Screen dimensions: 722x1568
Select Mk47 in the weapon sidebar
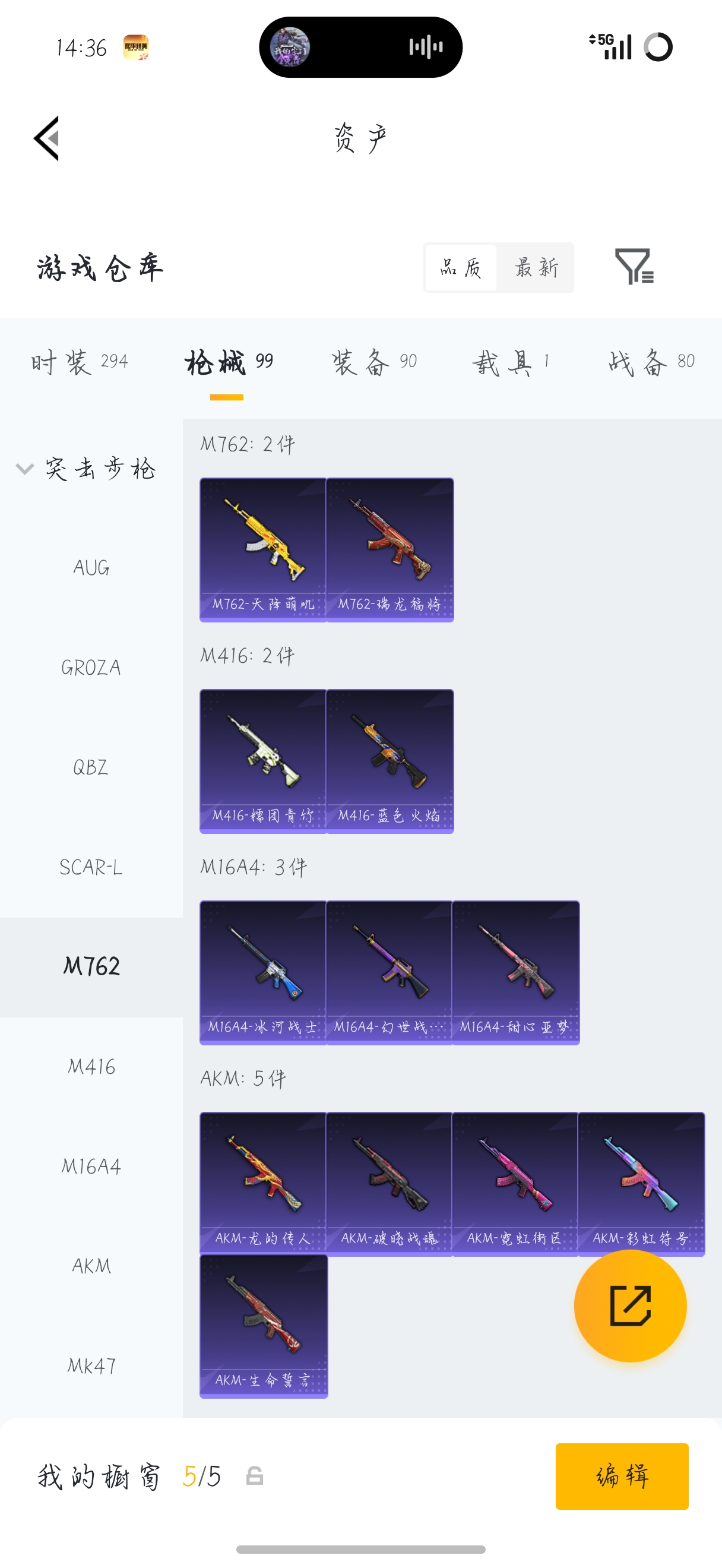(x=91, y=1366)
